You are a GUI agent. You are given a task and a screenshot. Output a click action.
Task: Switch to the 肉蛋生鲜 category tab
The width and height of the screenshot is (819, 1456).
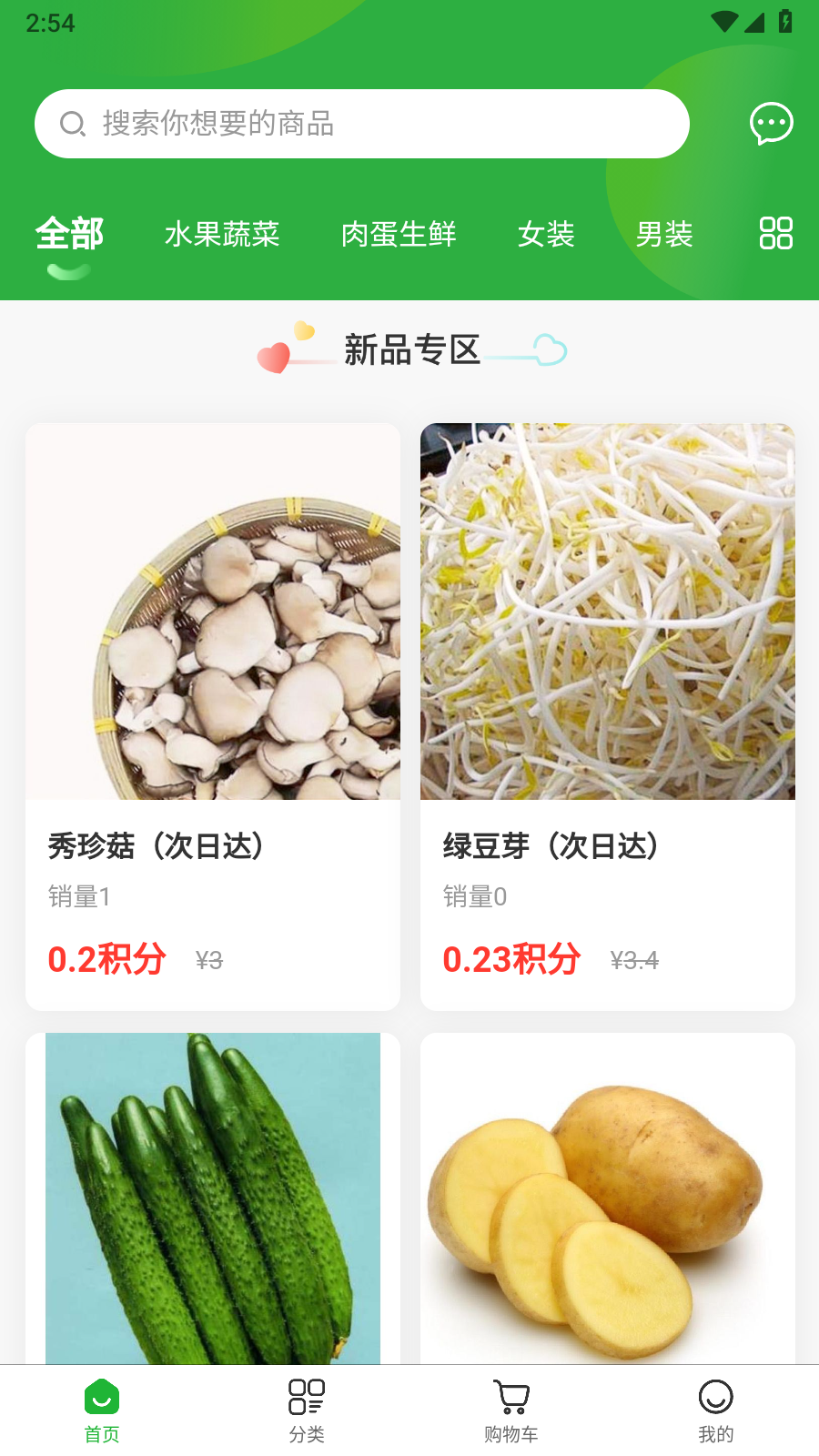pos(400,235)
